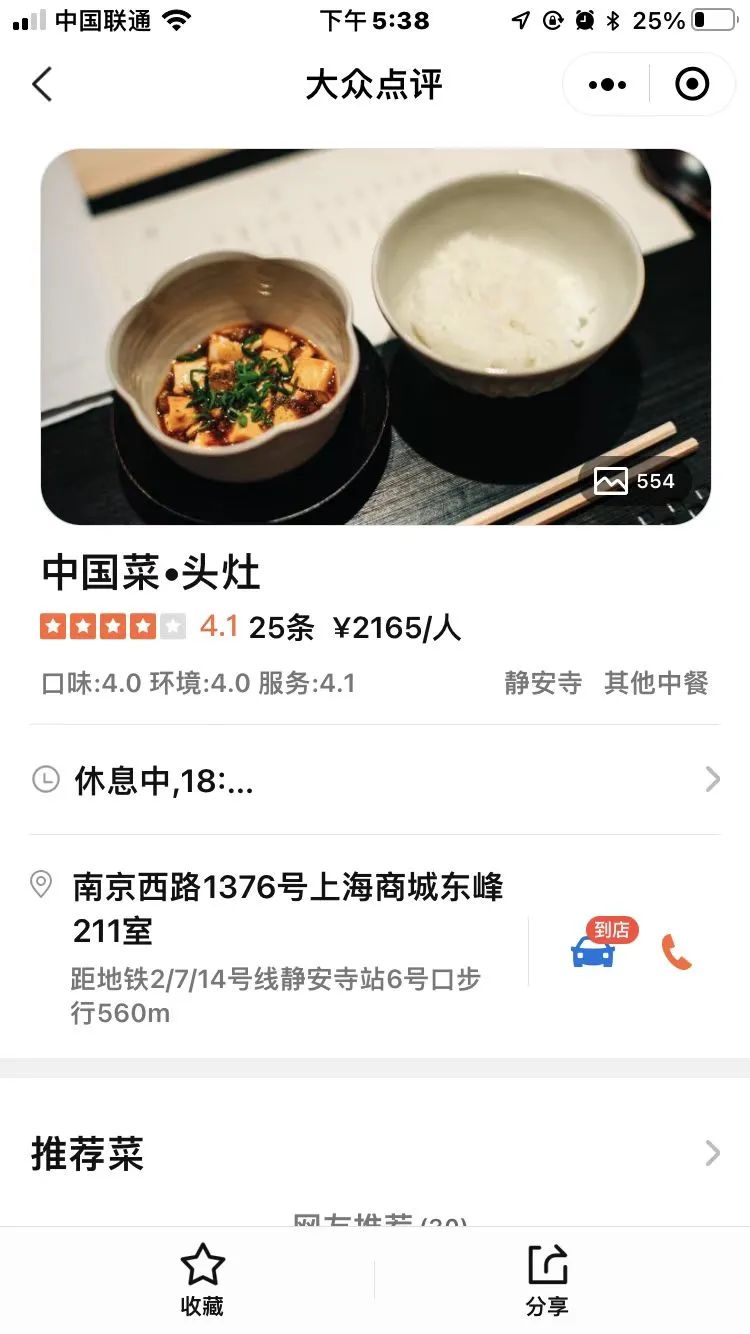The width and height of the screenshot is (750, 1334).
Task: Expand the business hours row
Action: pos(375,780)
